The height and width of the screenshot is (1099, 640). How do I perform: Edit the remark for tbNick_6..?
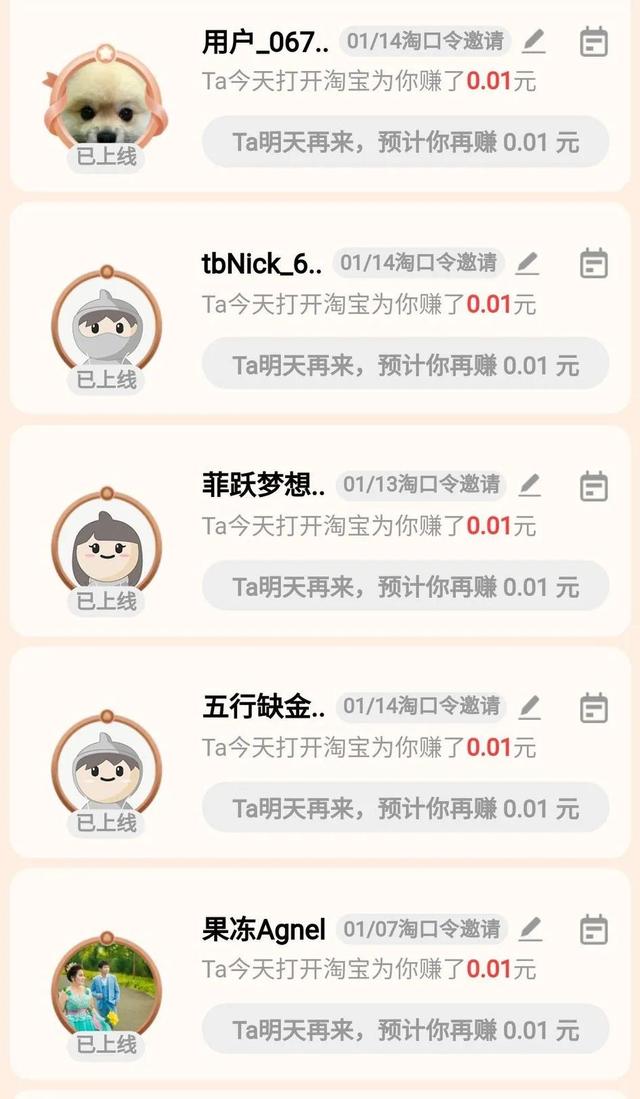pos(527,264)
